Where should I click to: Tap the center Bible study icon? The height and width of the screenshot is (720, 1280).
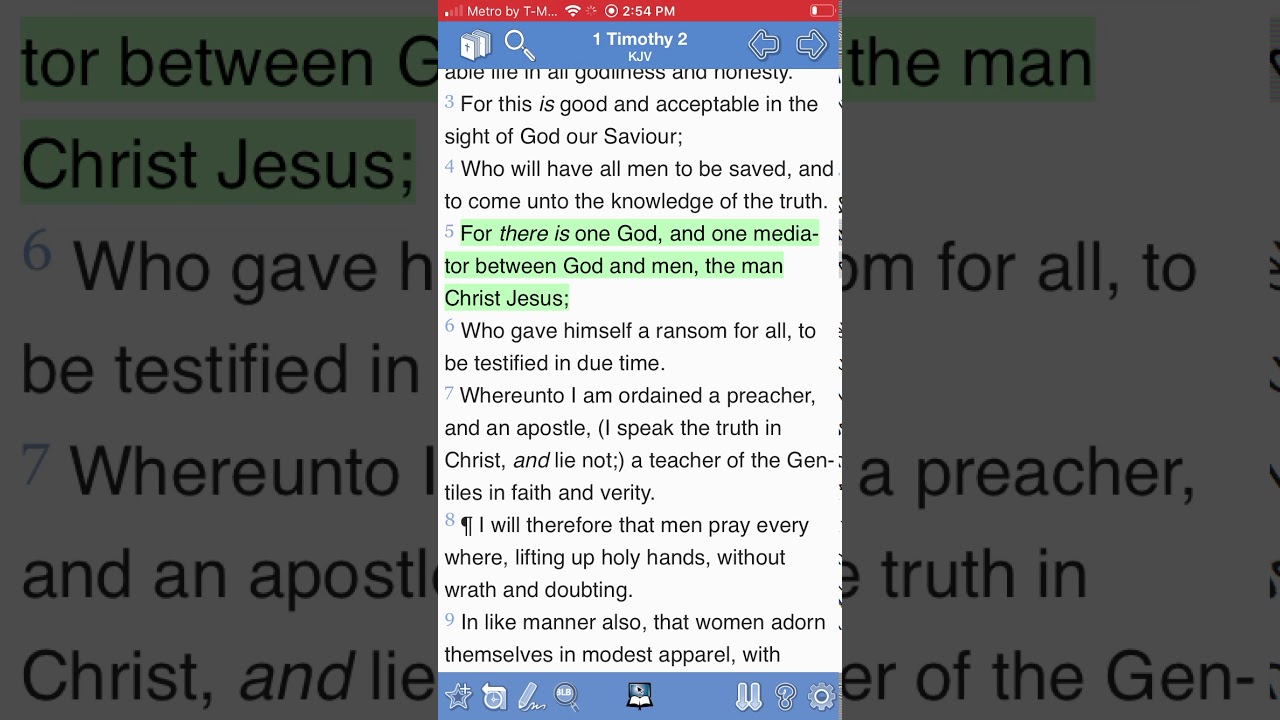tap(640, 696)
